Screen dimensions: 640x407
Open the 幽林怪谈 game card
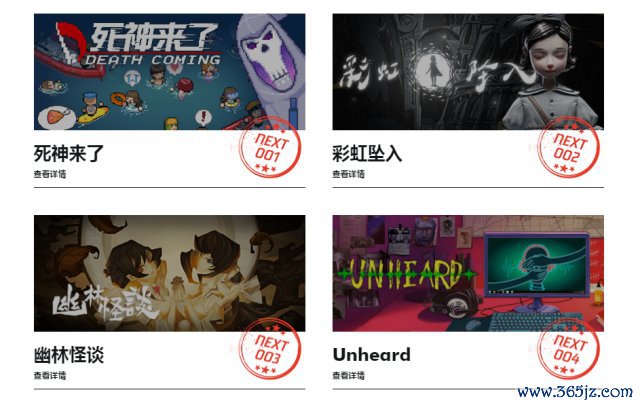(169, 273)
